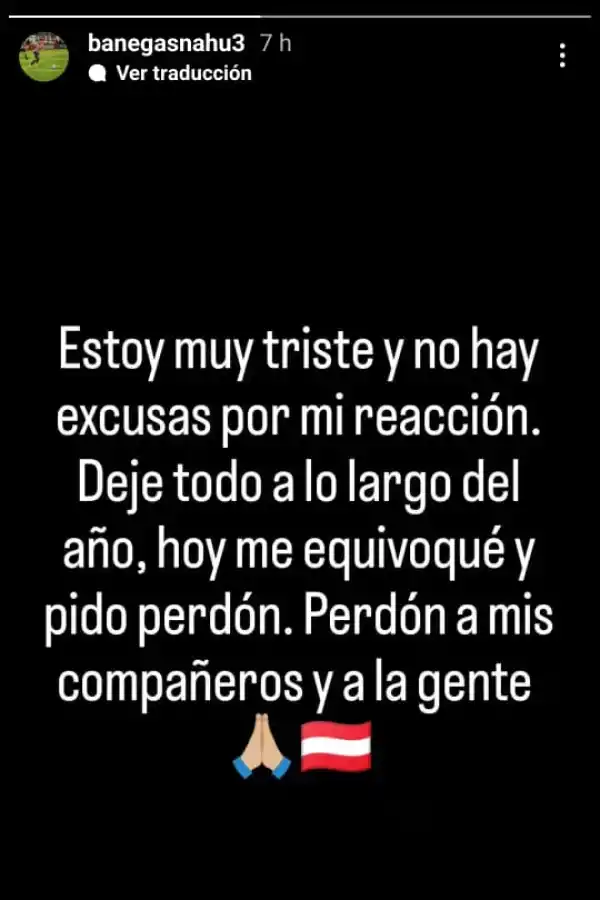Open banegasnahu3's profile from the username
The height and width of the screenshot is (900, 600).
tap(166, 43)
